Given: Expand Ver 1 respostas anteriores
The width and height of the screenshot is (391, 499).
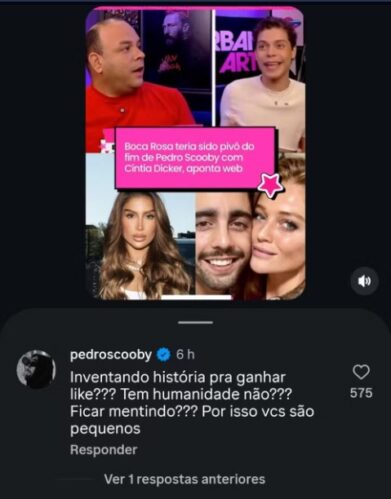Looking at the screenshot, I should tap(184, 479).
